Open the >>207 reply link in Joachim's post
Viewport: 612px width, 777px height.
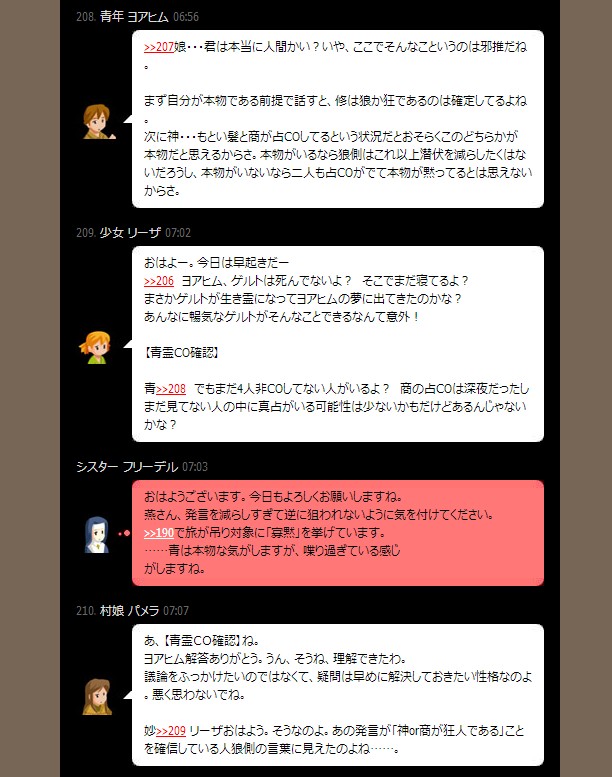pos(159,47)
